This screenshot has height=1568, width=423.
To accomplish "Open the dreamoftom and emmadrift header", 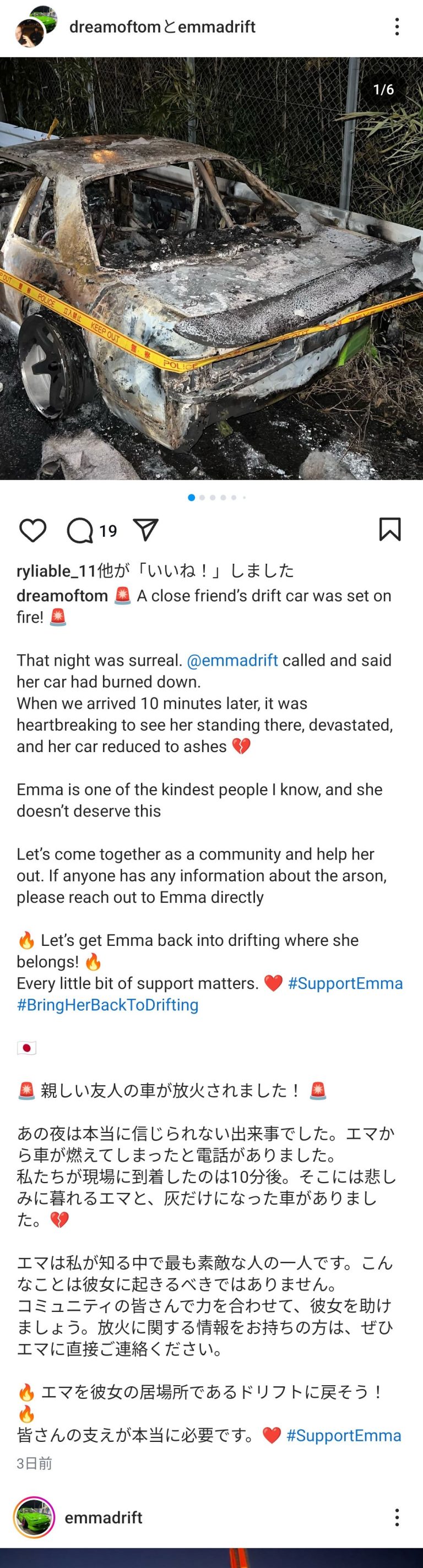I will click(x=162, y=27).
